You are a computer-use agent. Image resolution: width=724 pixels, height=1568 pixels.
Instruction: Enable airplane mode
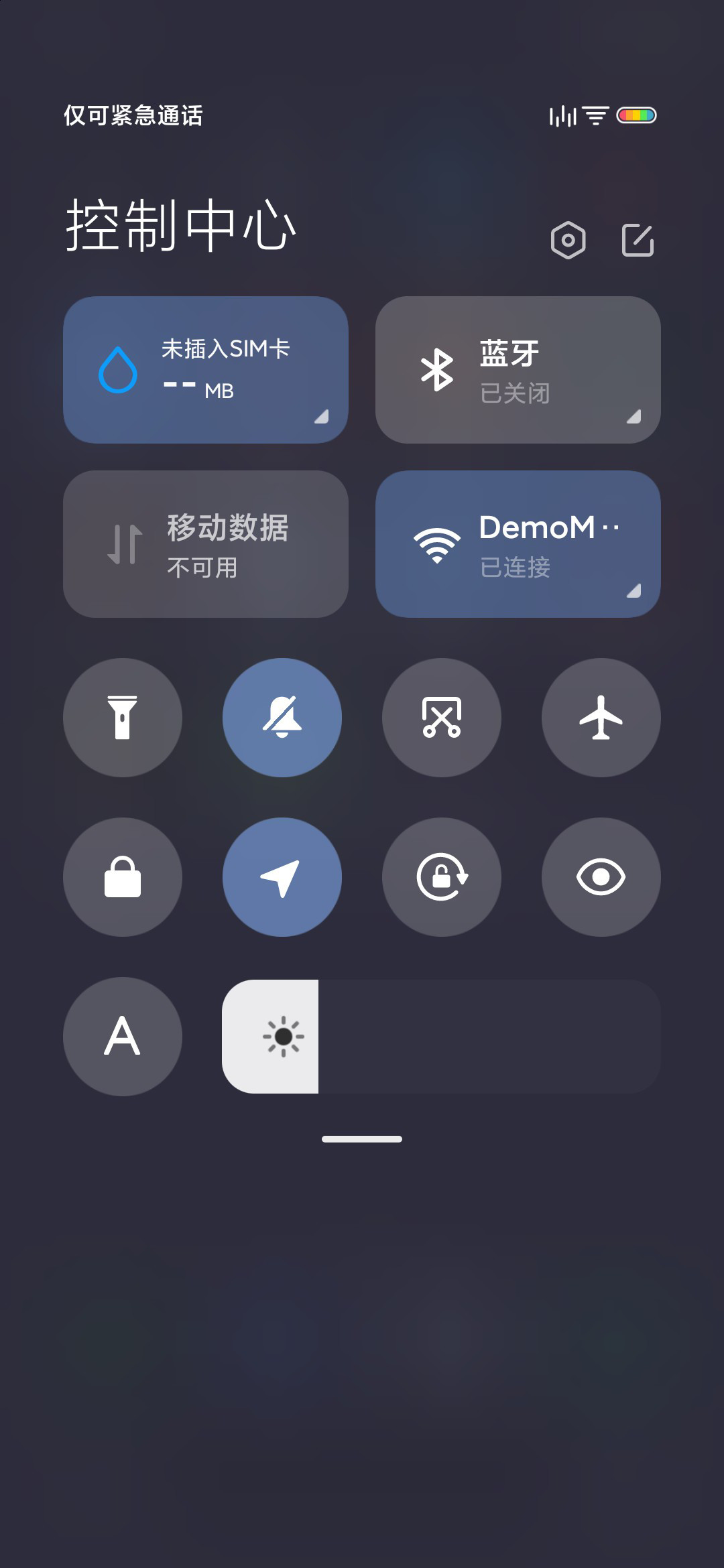tap(601, 718)
